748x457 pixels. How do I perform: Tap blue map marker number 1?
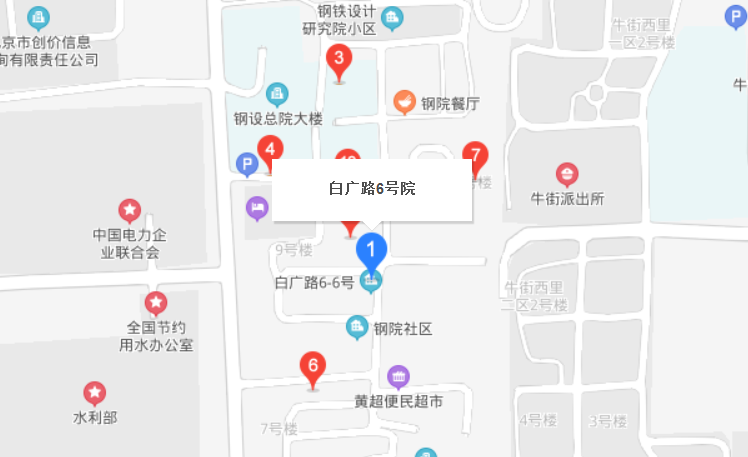[372, 249]
